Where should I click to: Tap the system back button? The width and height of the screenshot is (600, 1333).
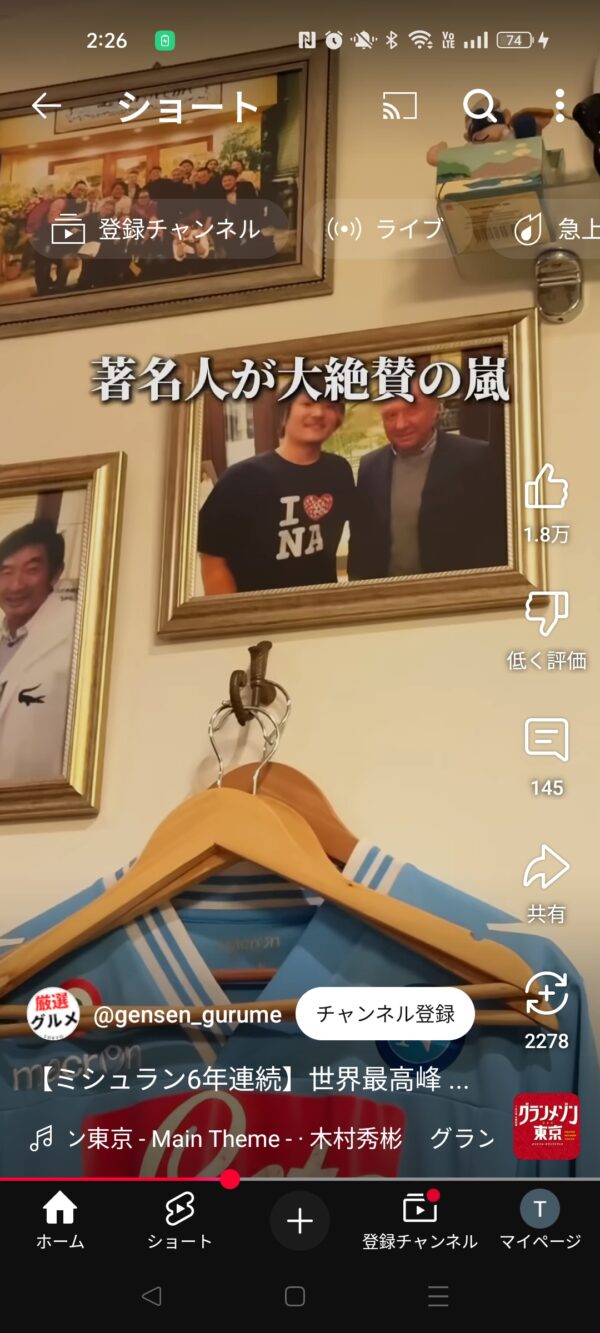point(151,1297)
